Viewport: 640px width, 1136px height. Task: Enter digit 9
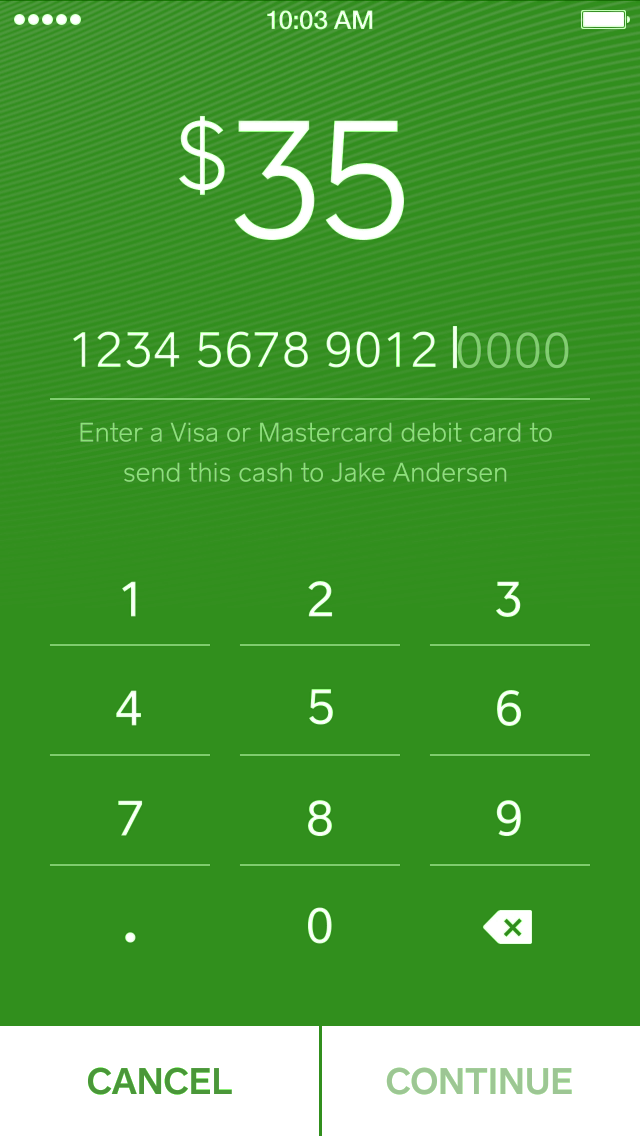point(510,819)
